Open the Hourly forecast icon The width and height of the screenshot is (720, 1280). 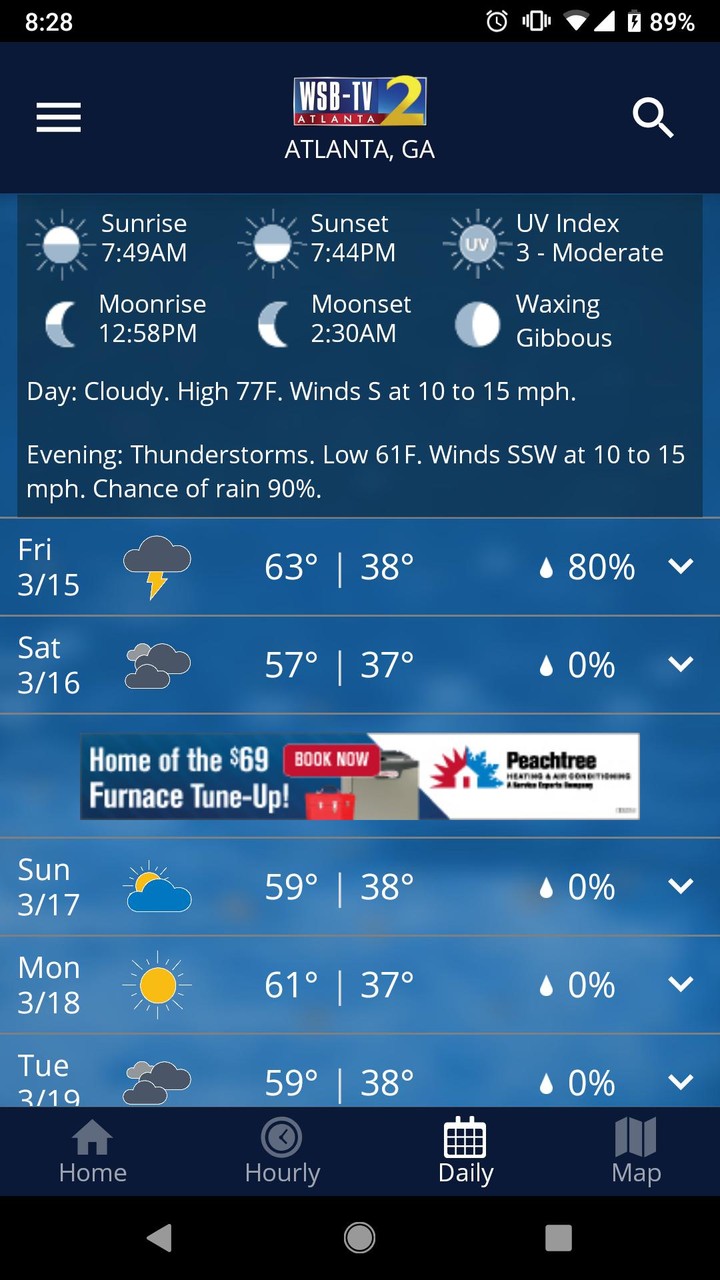pos(282,1137)
